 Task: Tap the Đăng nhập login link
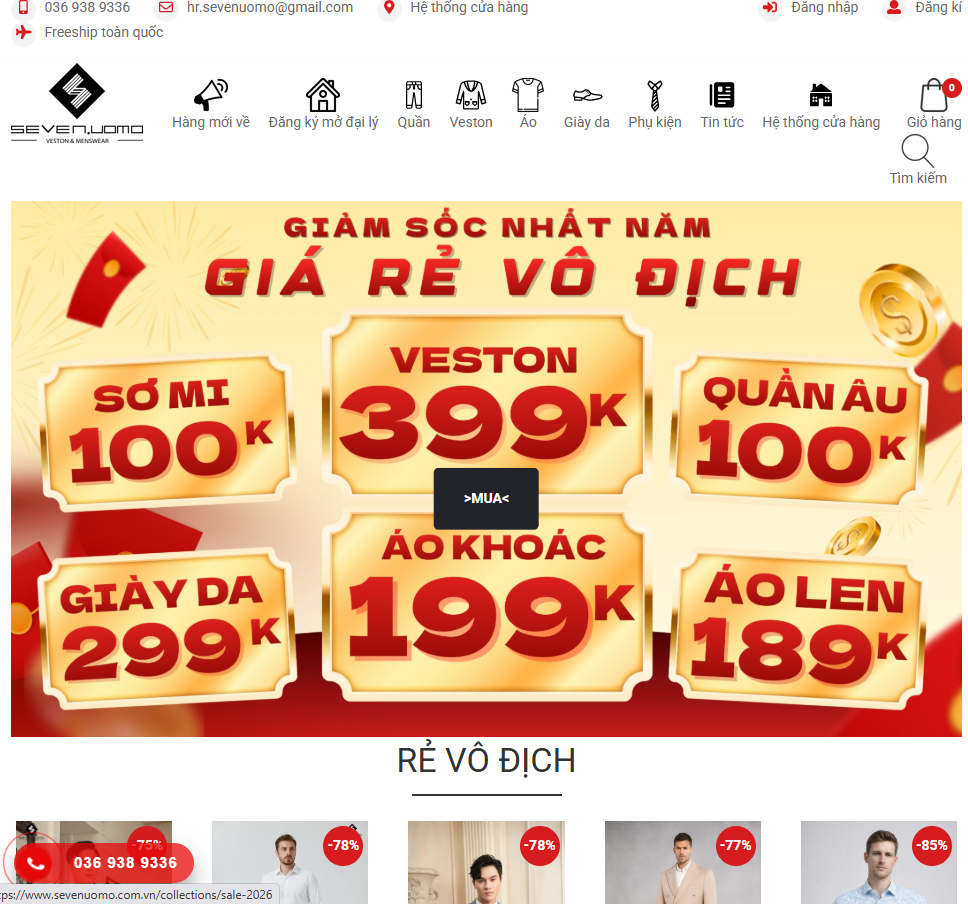[823, 8]
